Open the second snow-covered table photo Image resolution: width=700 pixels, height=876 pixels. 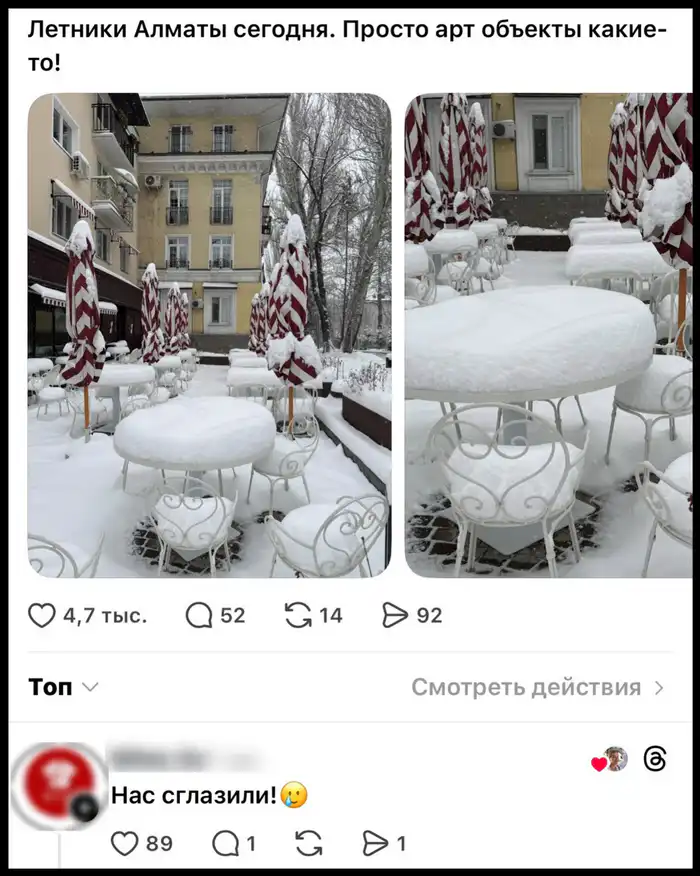[x=548, y=335]
